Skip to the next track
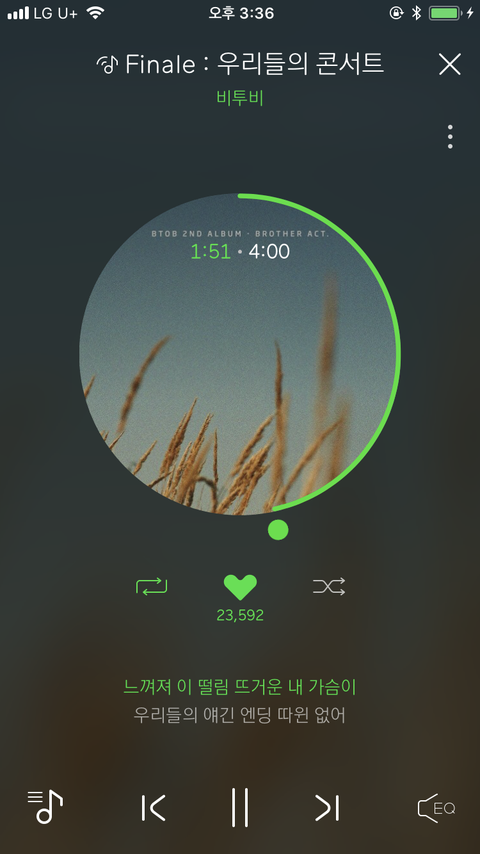This screenshot has height=854, width=480. [x=327, y=808]
